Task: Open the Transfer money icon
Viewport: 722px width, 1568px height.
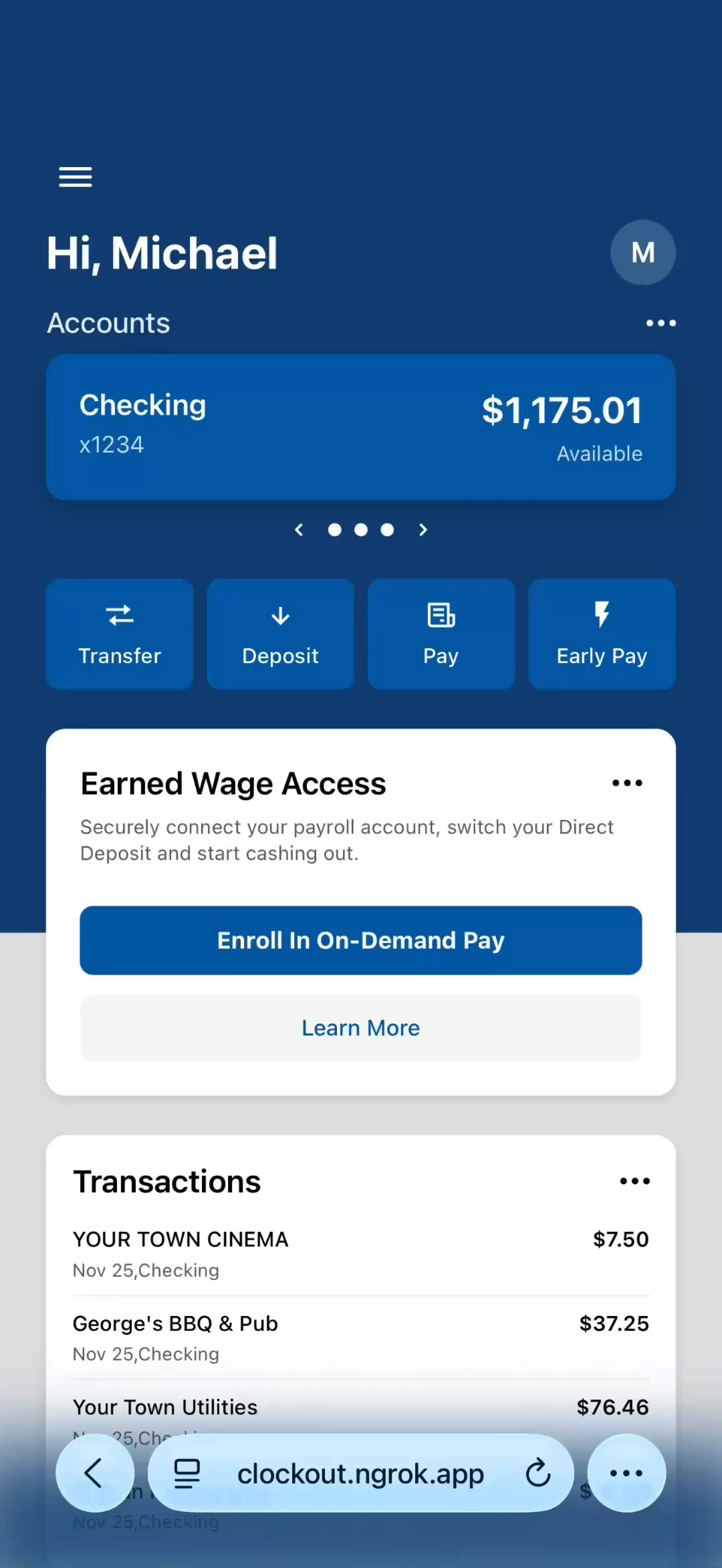Action: [x=120, y=634]
